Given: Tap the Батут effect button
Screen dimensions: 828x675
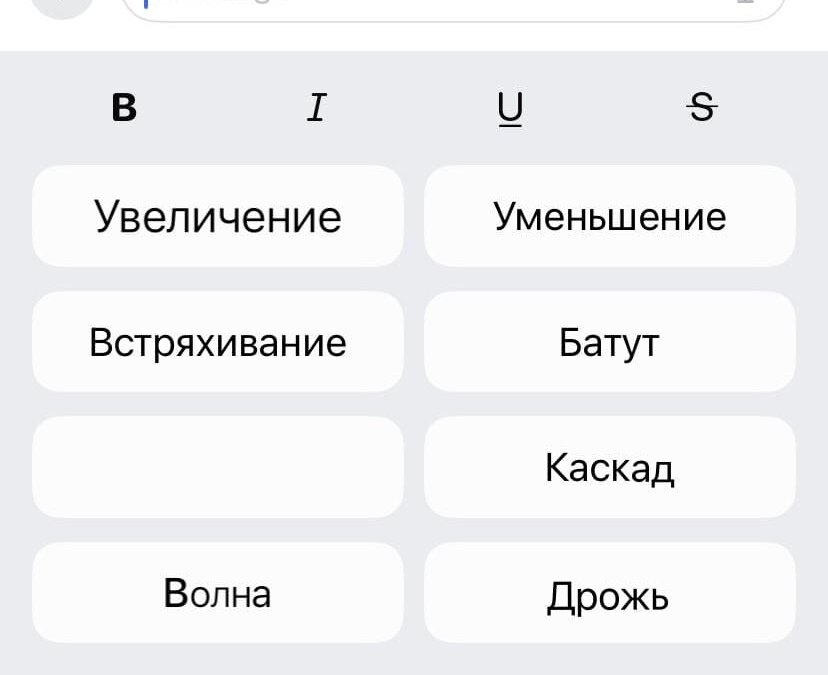Looking at the screenshot, I should click(610, 342).
